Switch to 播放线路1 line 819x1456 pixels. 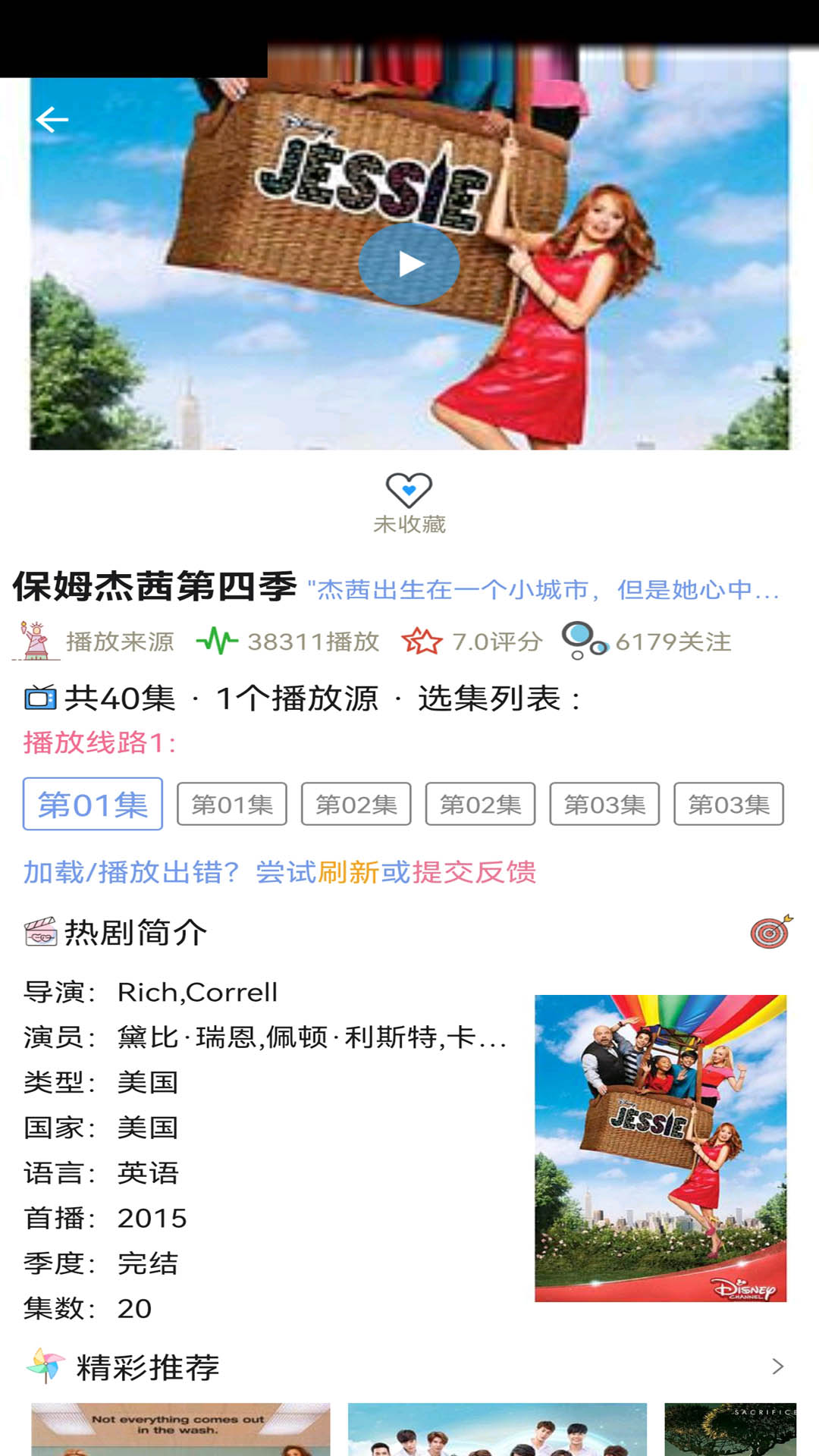click(x=99, y=743)
